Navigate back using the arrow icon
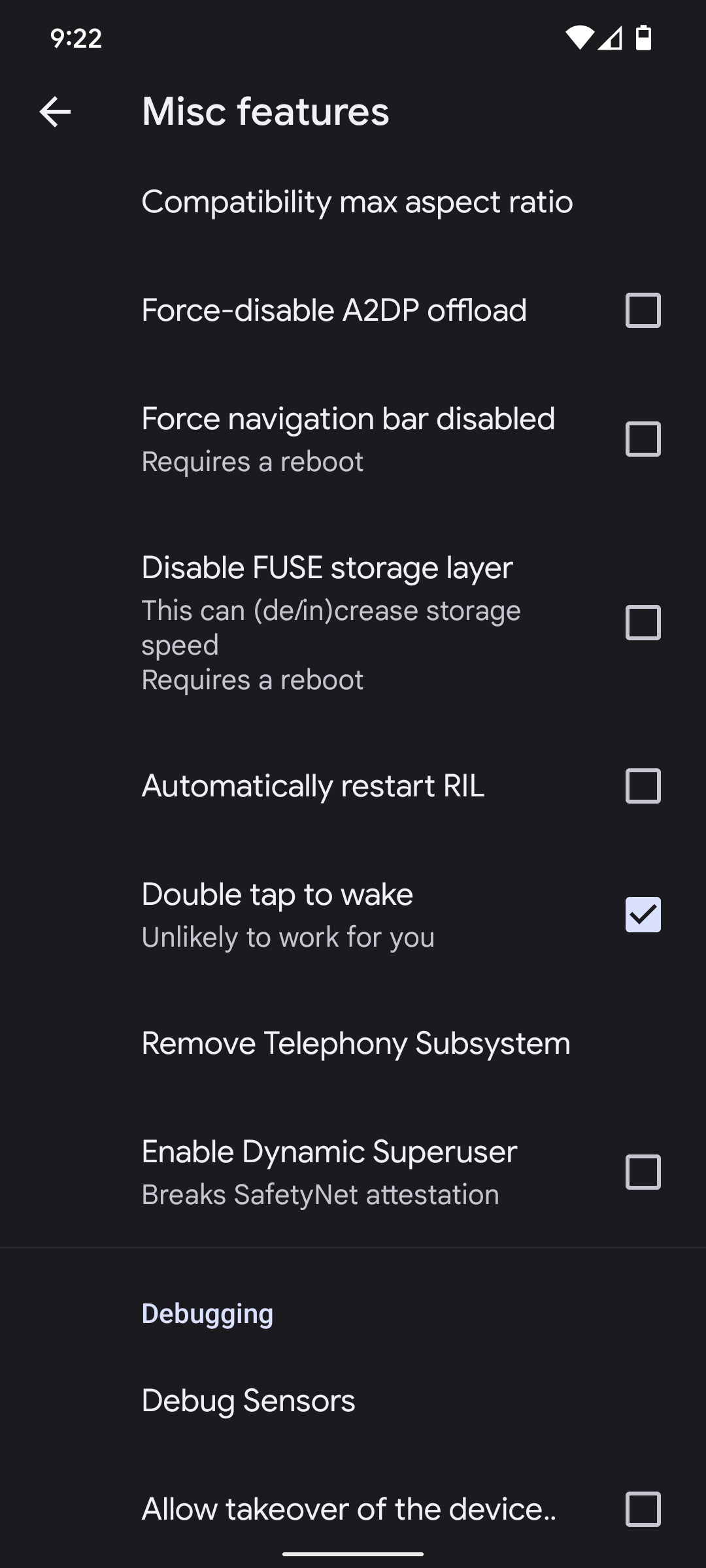 (x=55, y=112)
